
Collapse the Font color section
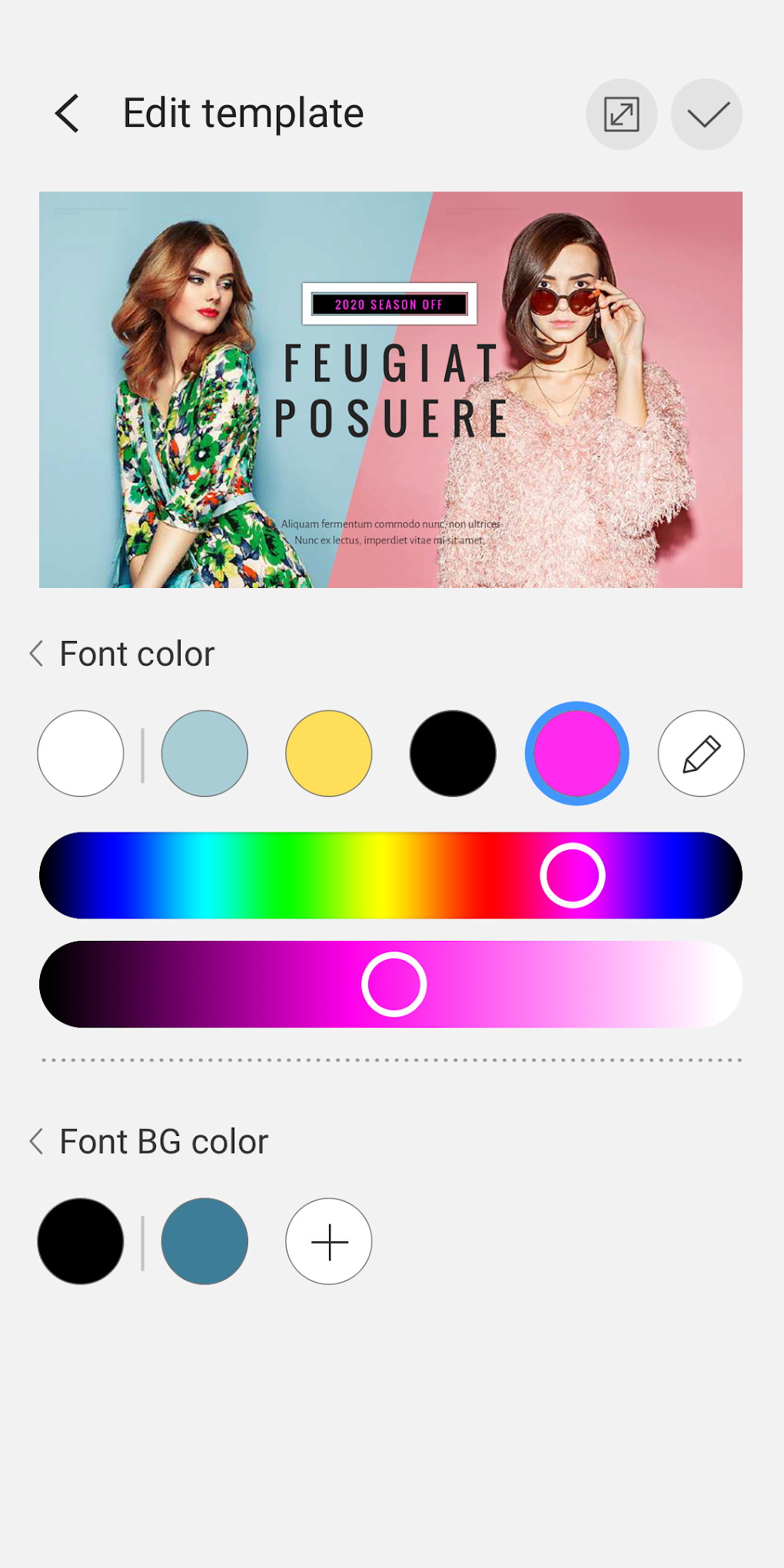(x=36, y=654)
